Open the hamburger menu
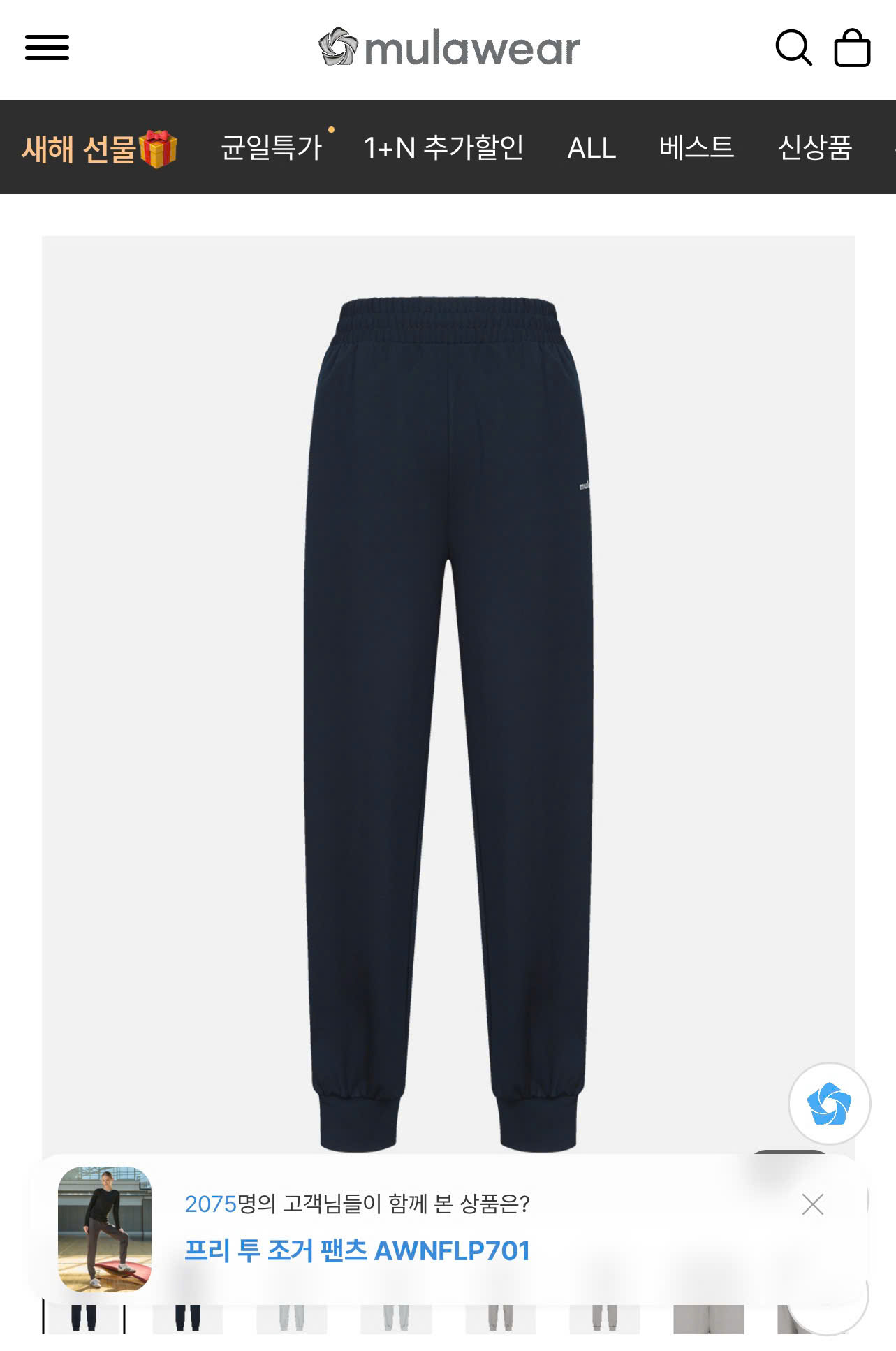 [x=47, y=48]
